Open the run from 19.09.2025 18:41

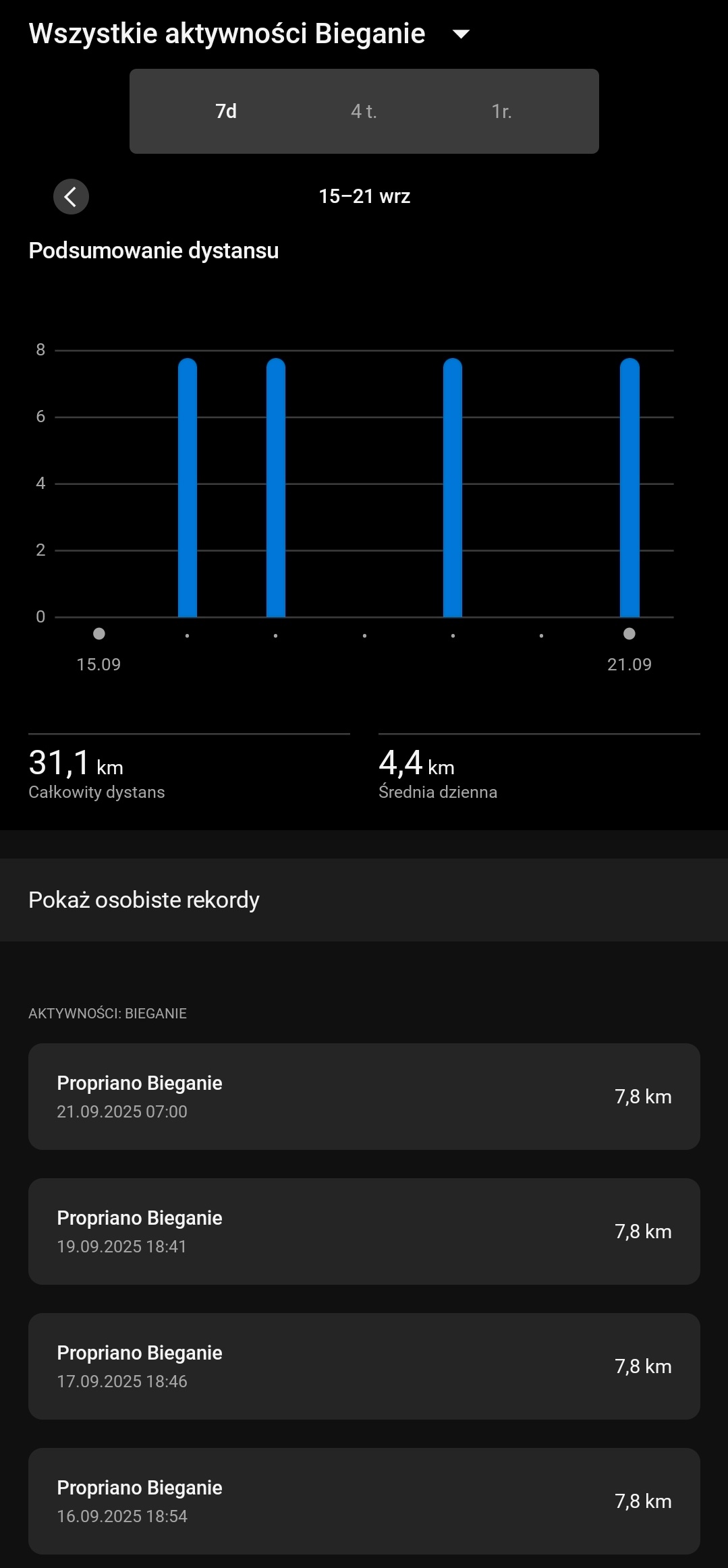point(364,1231)
